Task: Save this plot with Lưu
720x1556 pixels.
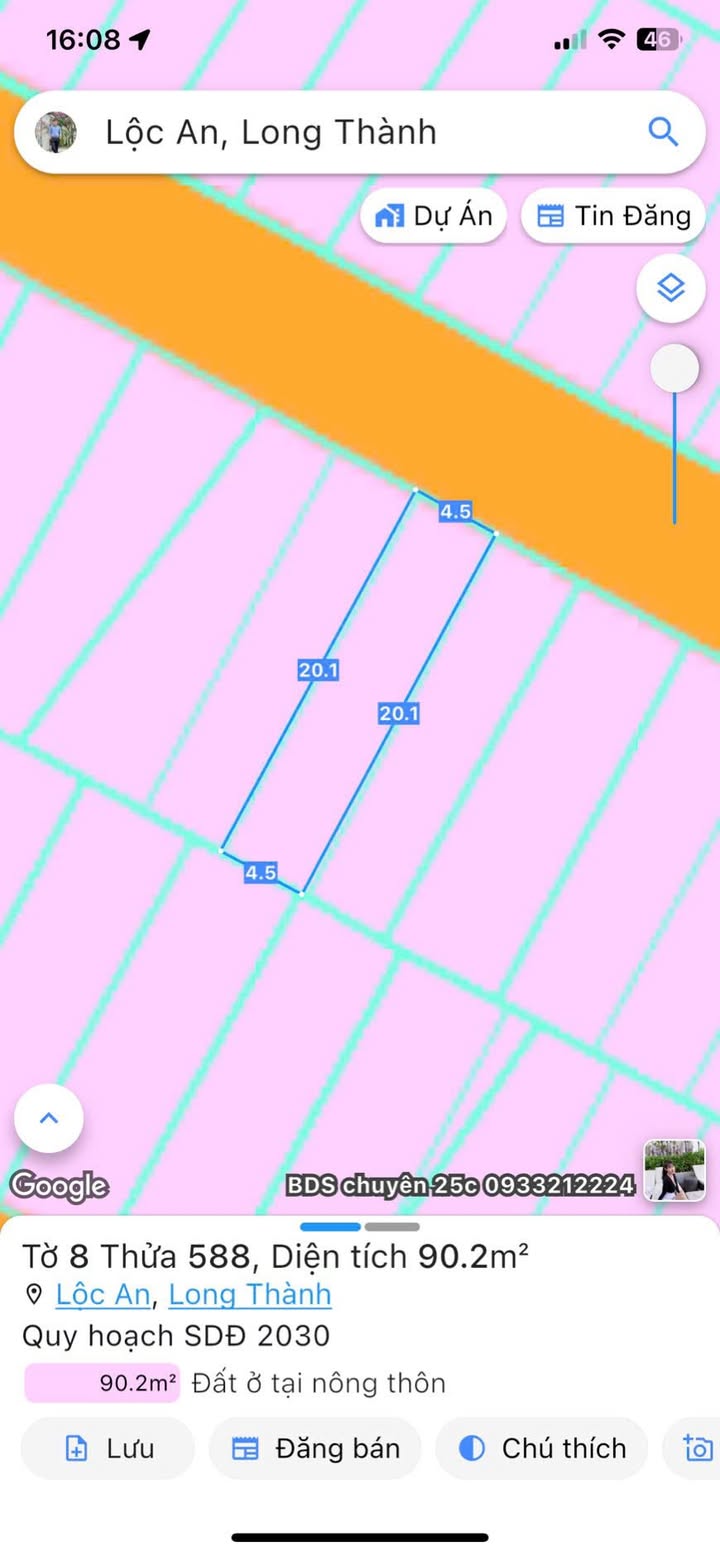Action: tap(108, 1448)
